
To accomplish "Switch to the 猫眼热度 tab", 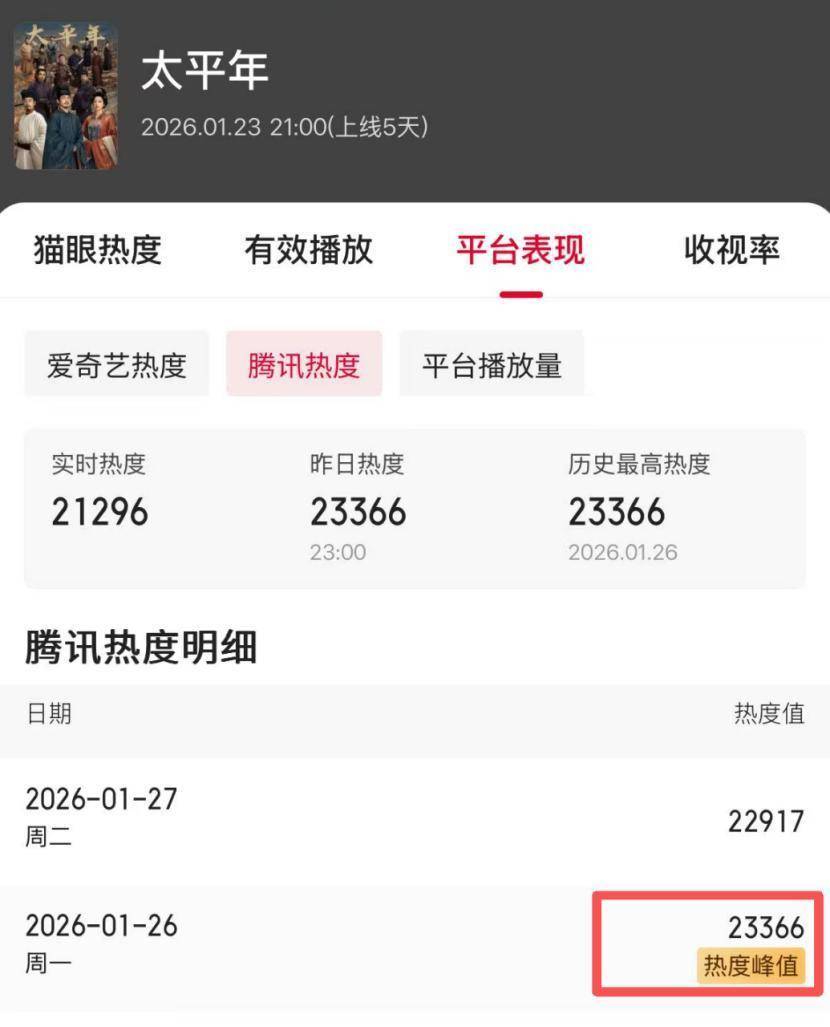I will pyautogui.click(x=97, y=250).
